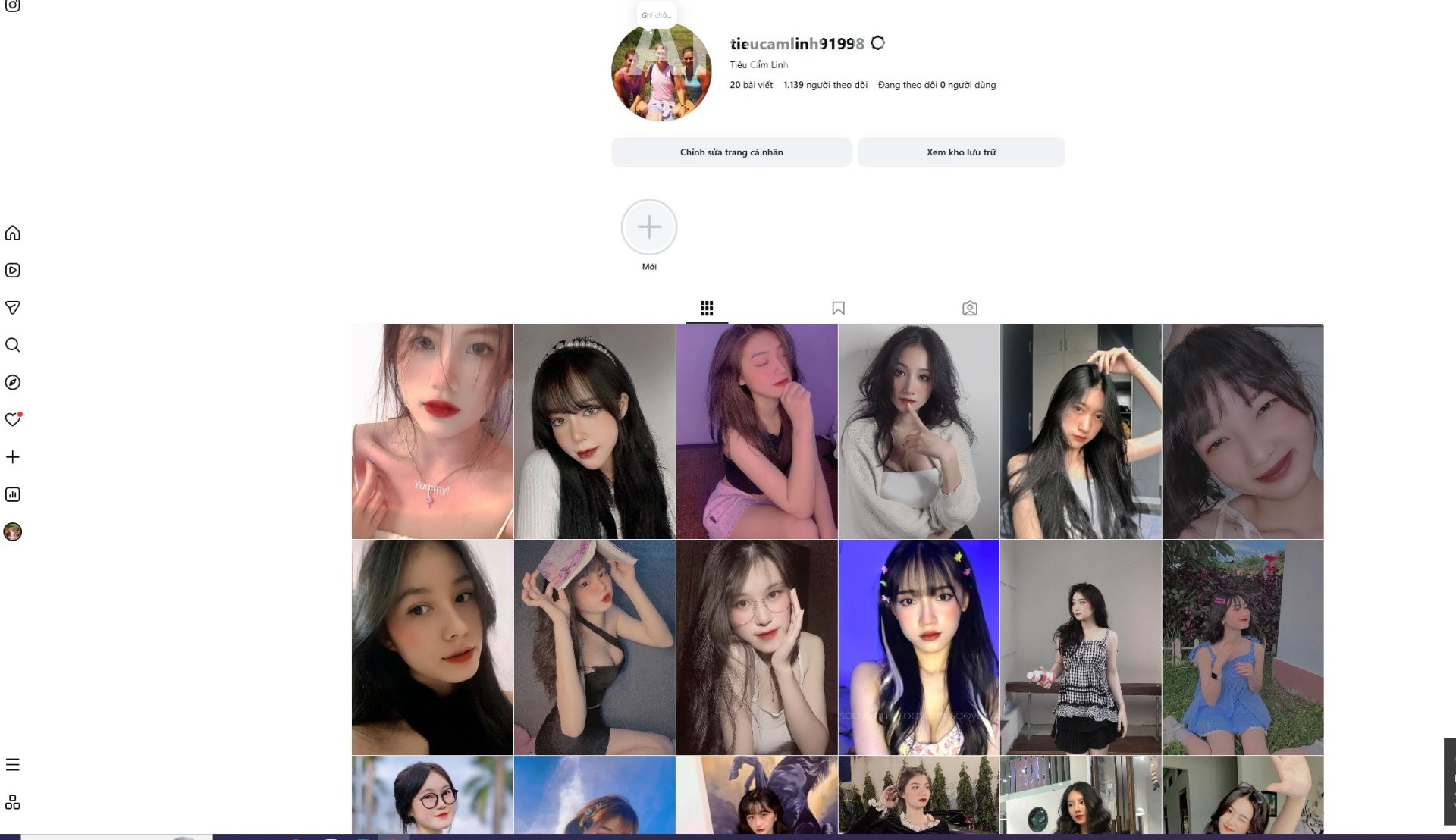Image resolution: width=1456 pixels, height=840 pixels.
Task: Open the Home feed icon
Action: tap(13, 233)
